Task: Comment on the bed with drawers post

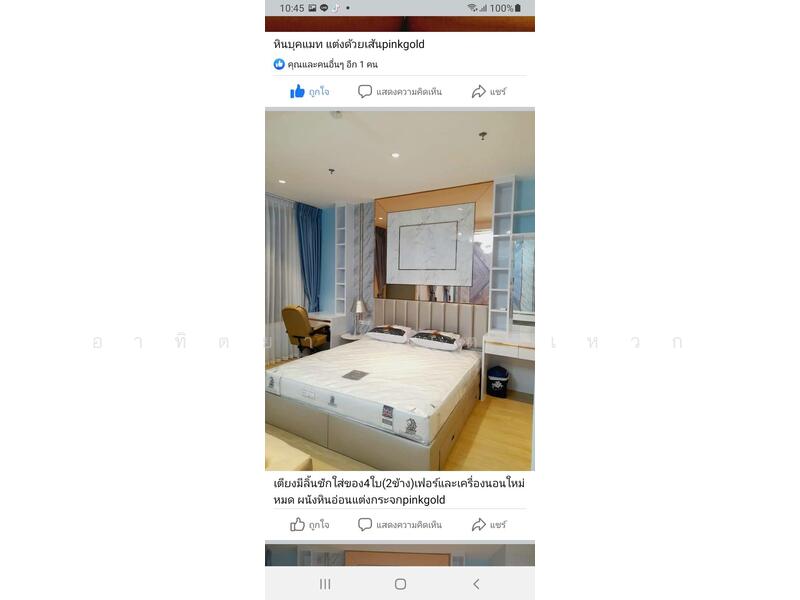Action: click(399, 524)
